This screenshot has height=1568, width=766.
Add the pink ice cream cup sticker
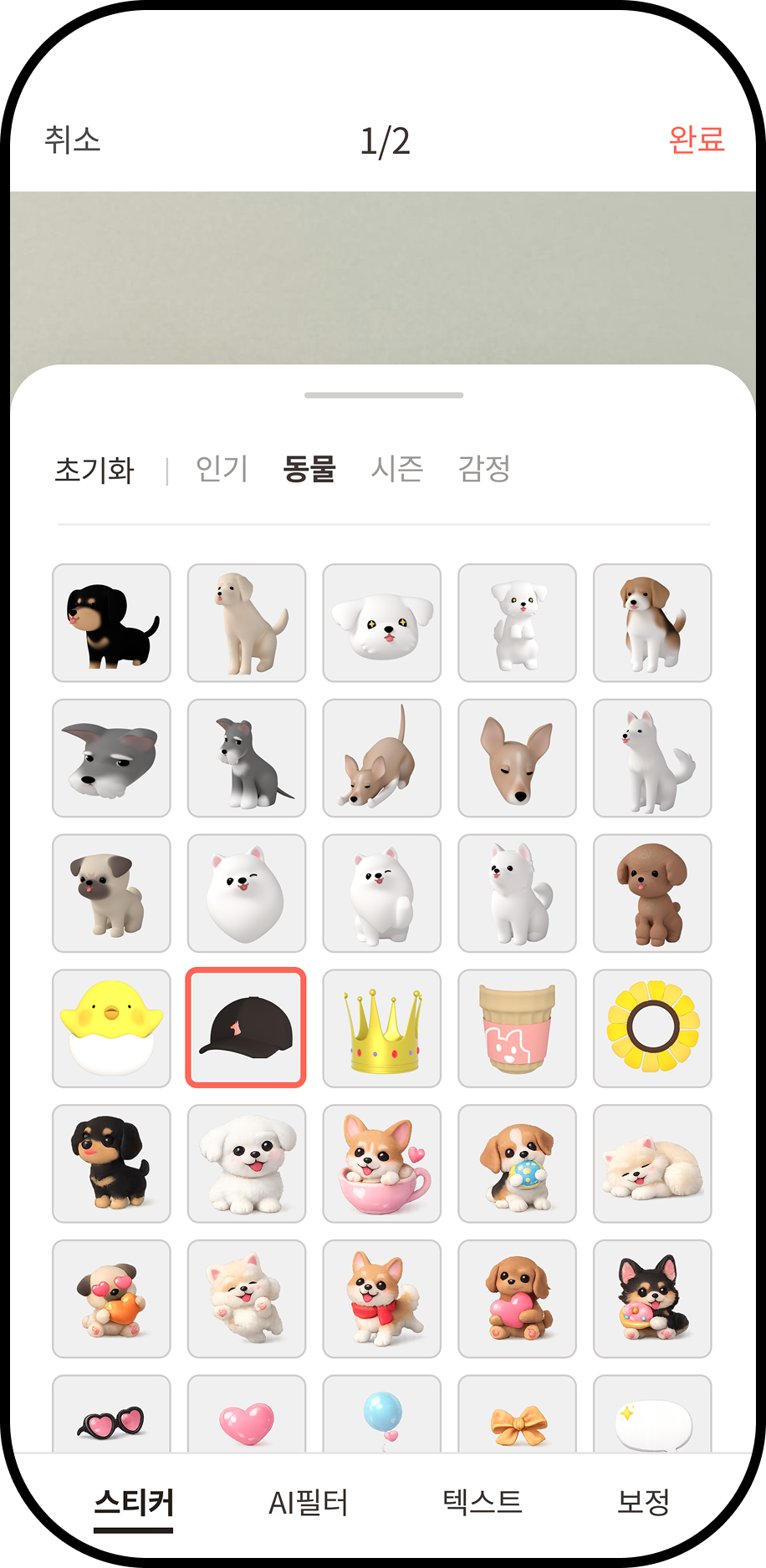click(517, 1029)
